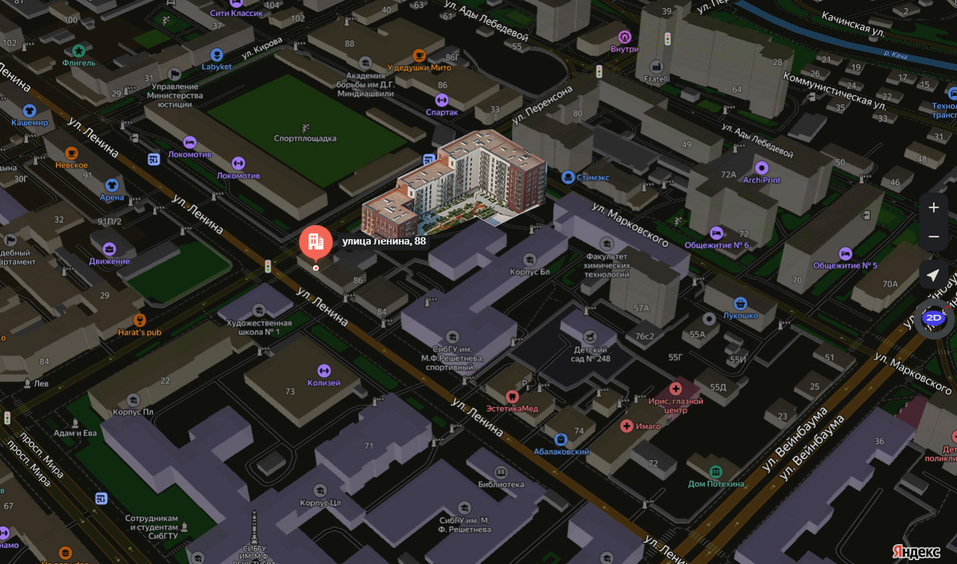The height and width of the screenshot is (564, 957).
Task: Open У дедушки Мито marker
Action: (419, 56)
